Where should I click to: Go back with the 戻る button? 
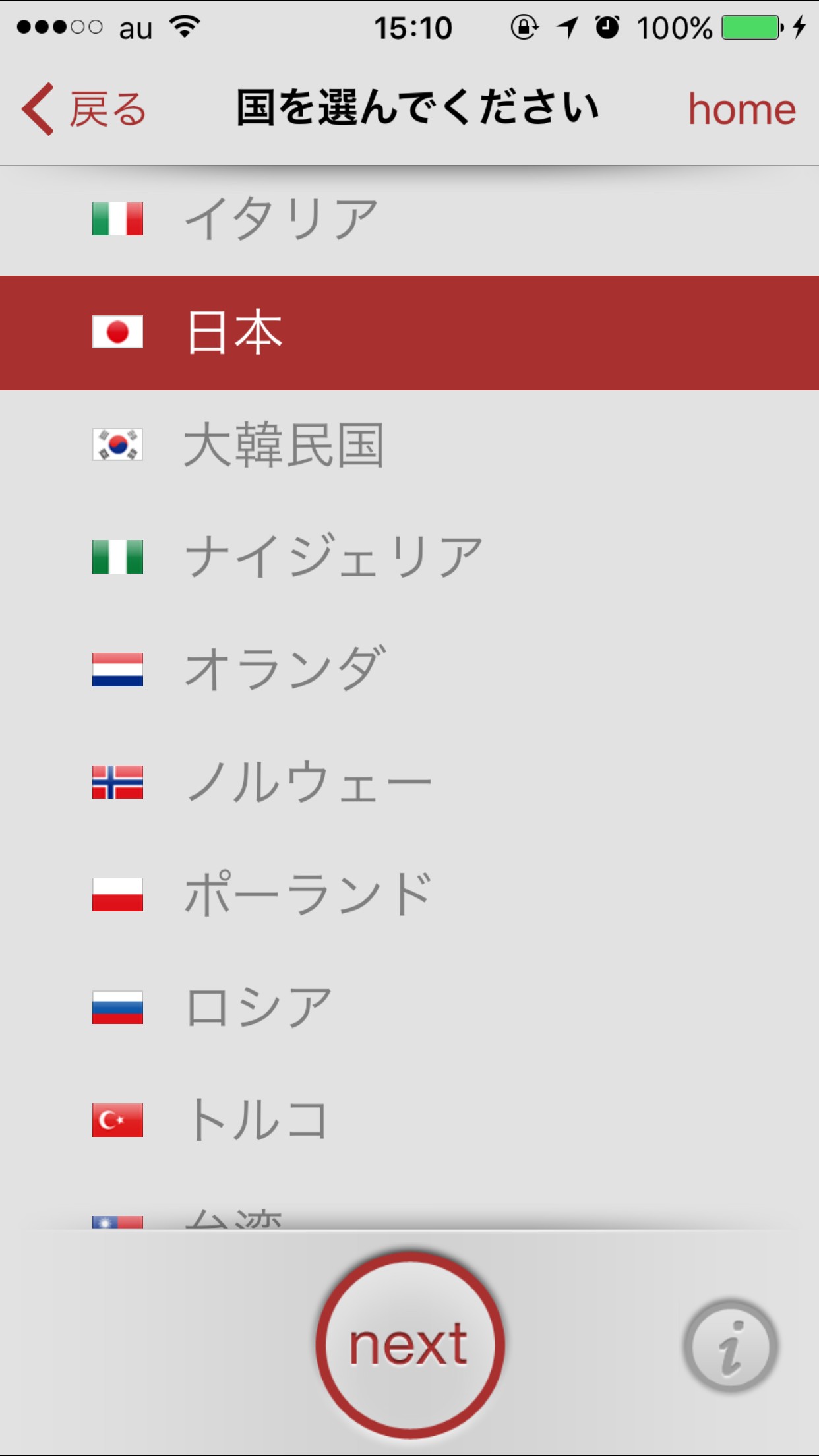point(84,109)
